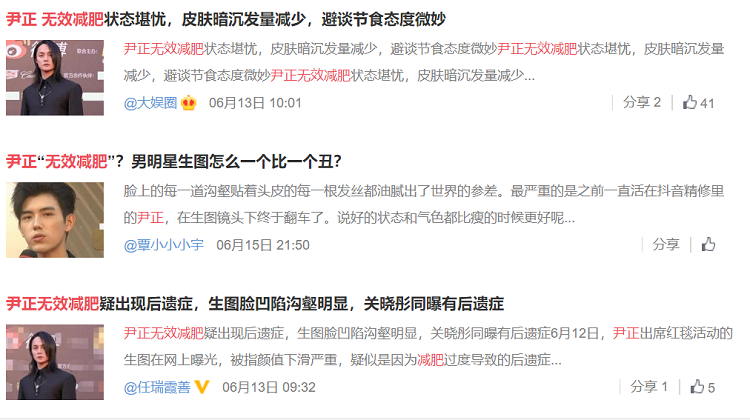Open headline 尹正无效减肥疑出现后遗症
The height and width of the screenshot is (420, 750).
255,302
